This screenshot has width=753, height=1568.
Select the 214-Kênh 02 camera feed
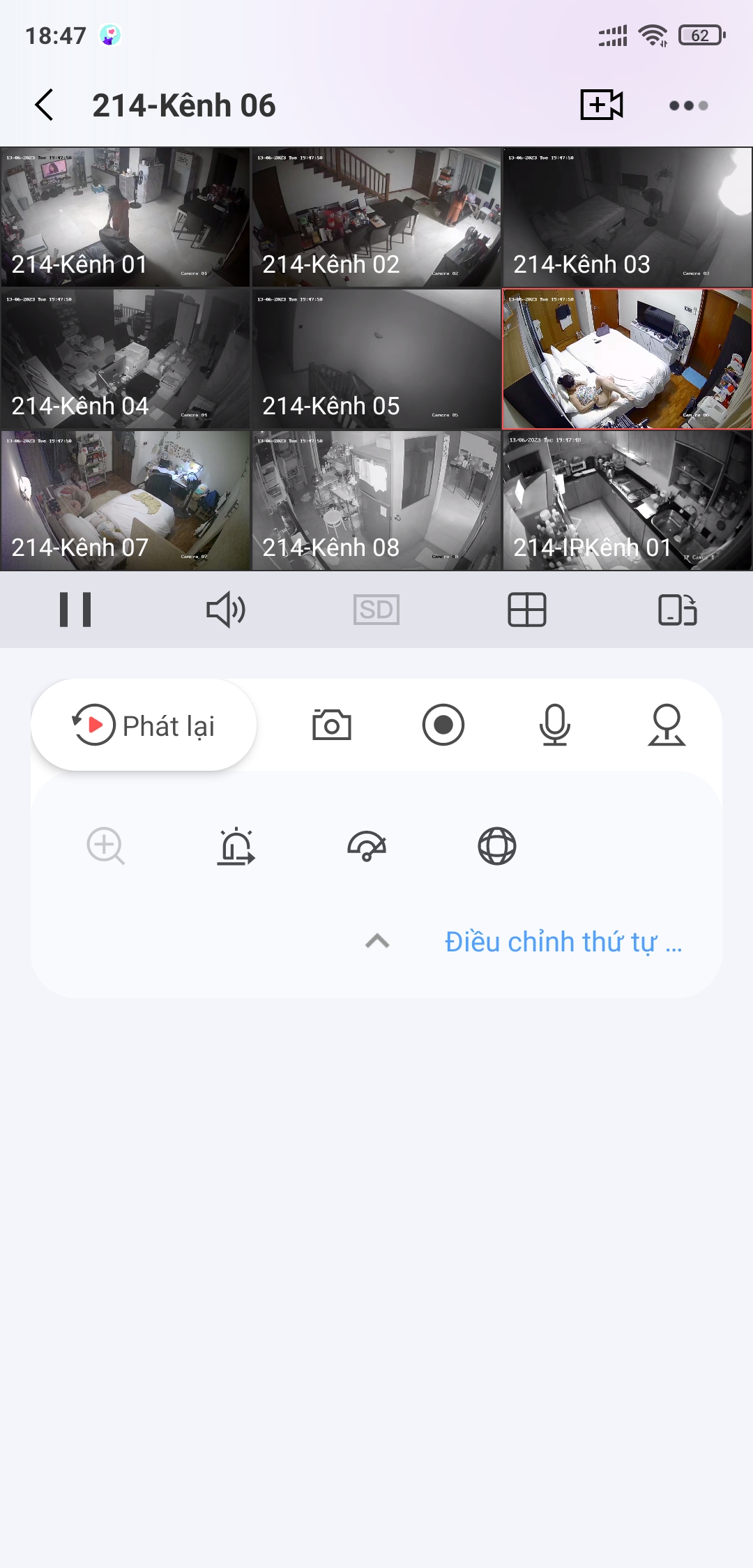point(376,217)
